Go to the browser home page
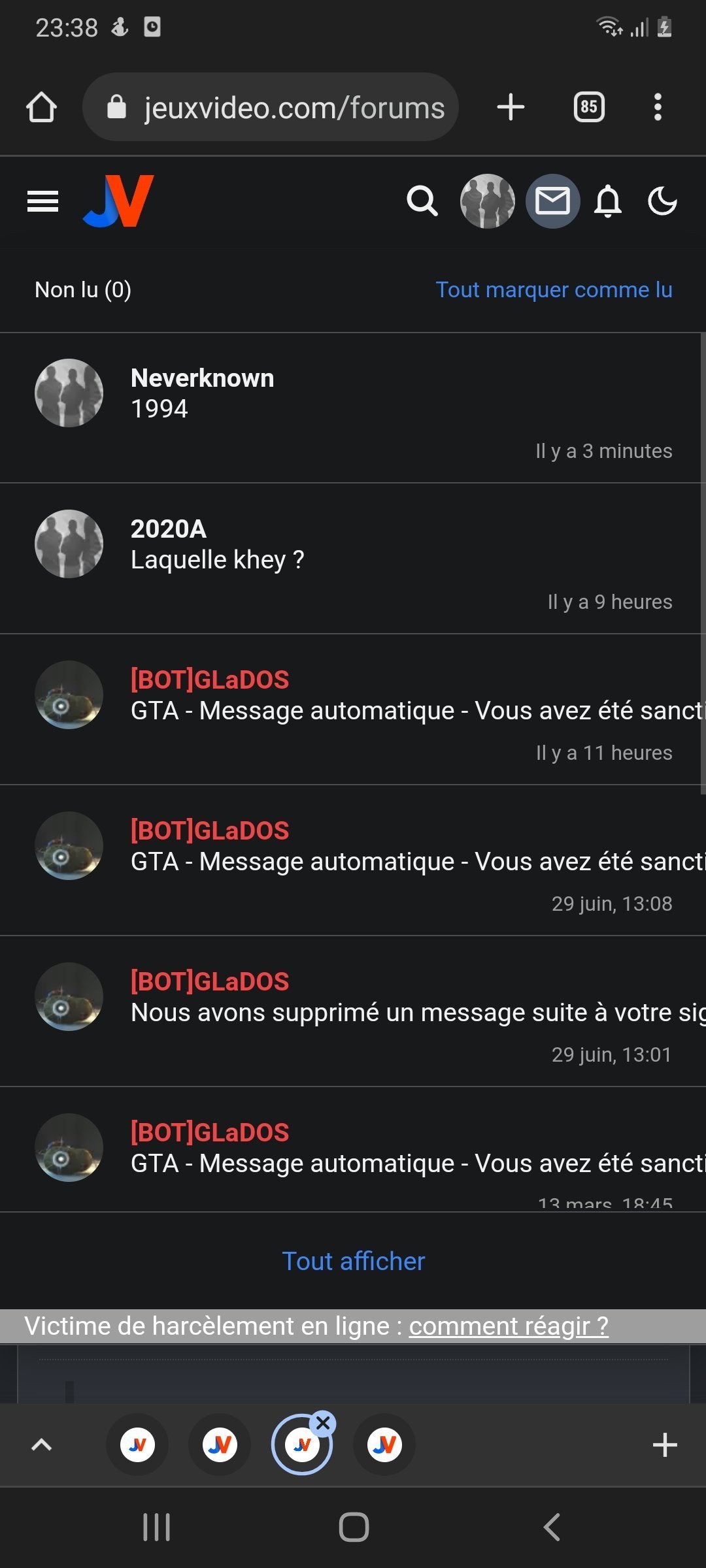706x1568 pixels. (x=42, y=107)
